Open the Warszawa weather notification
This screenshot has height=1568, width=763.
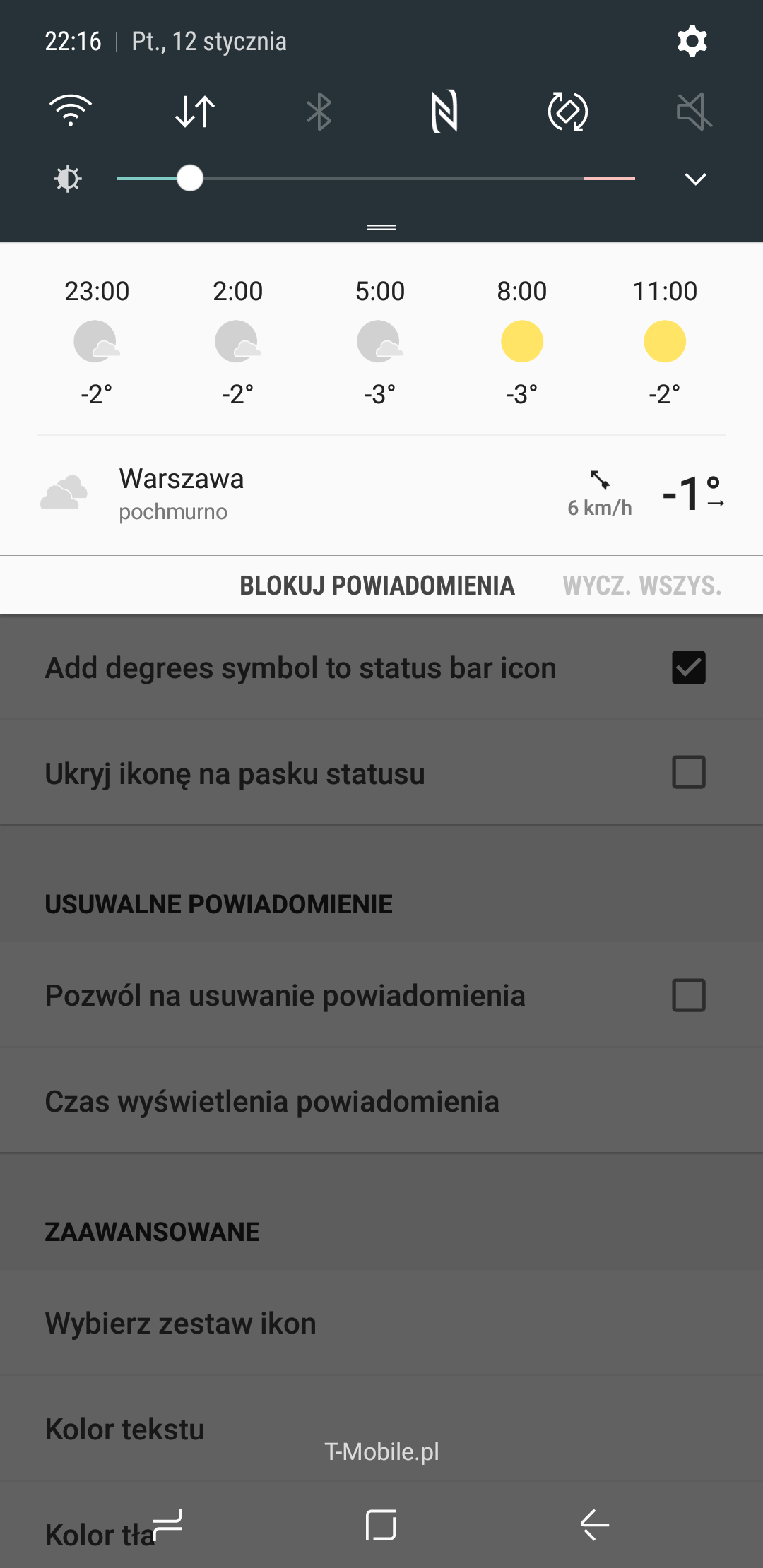(x=381, y=494)
